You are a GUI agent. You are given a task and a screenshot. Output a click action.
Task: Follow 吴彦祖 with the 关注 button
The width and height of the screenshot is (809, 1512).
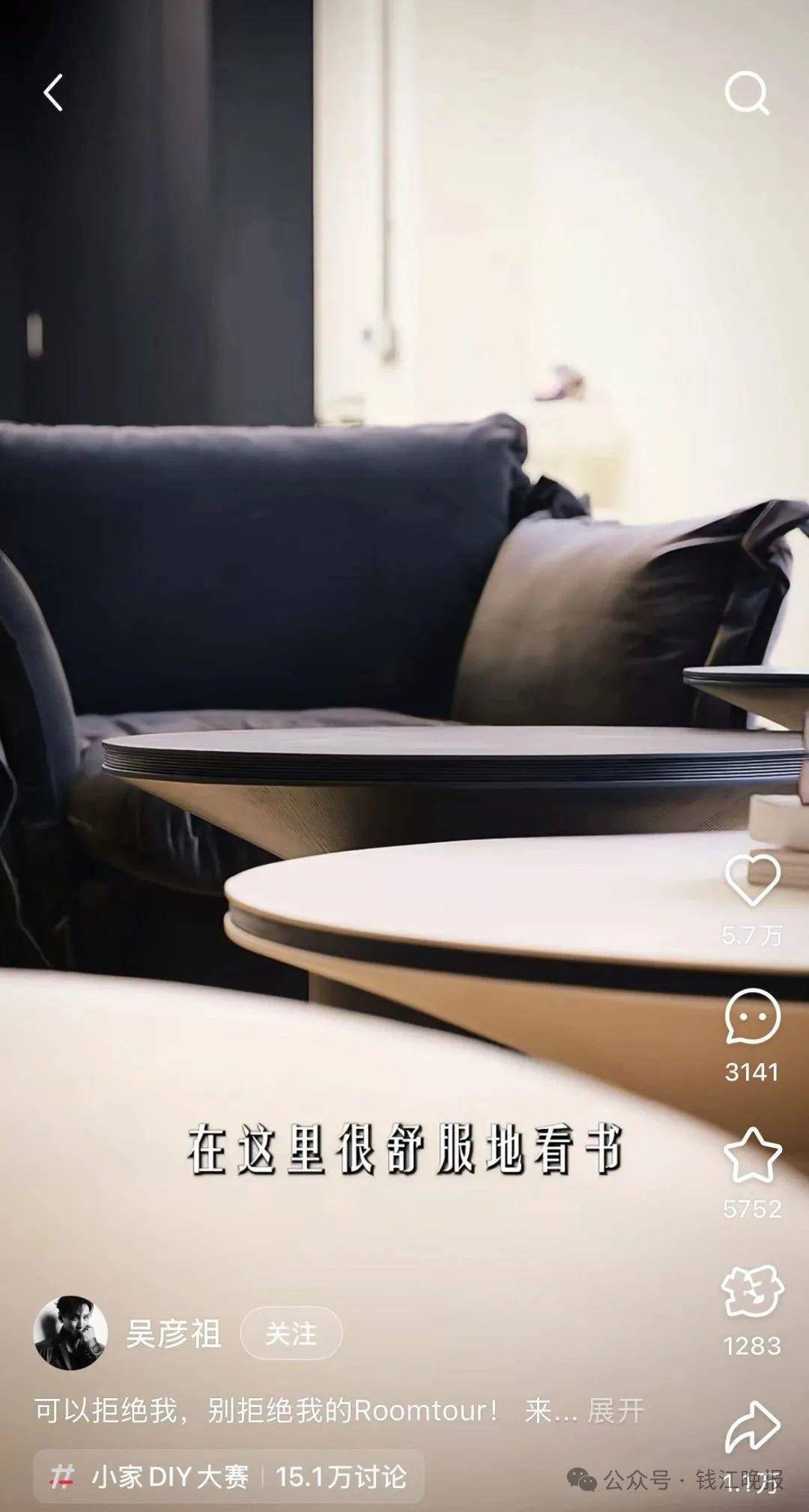pyautogui.click(x=291, y=1334)
